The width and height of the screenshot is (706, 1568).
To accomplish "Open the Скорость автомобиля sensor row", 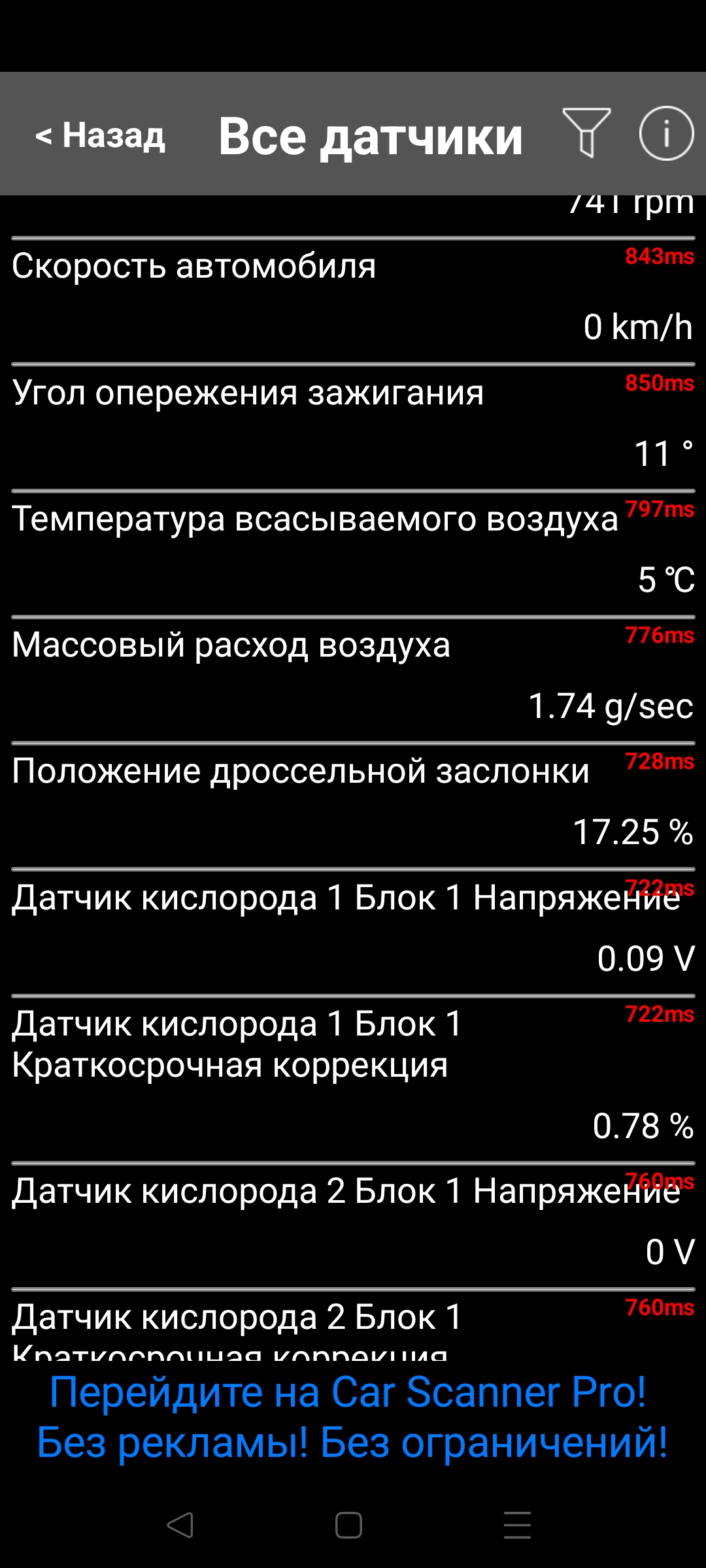I will click(353, 300).
